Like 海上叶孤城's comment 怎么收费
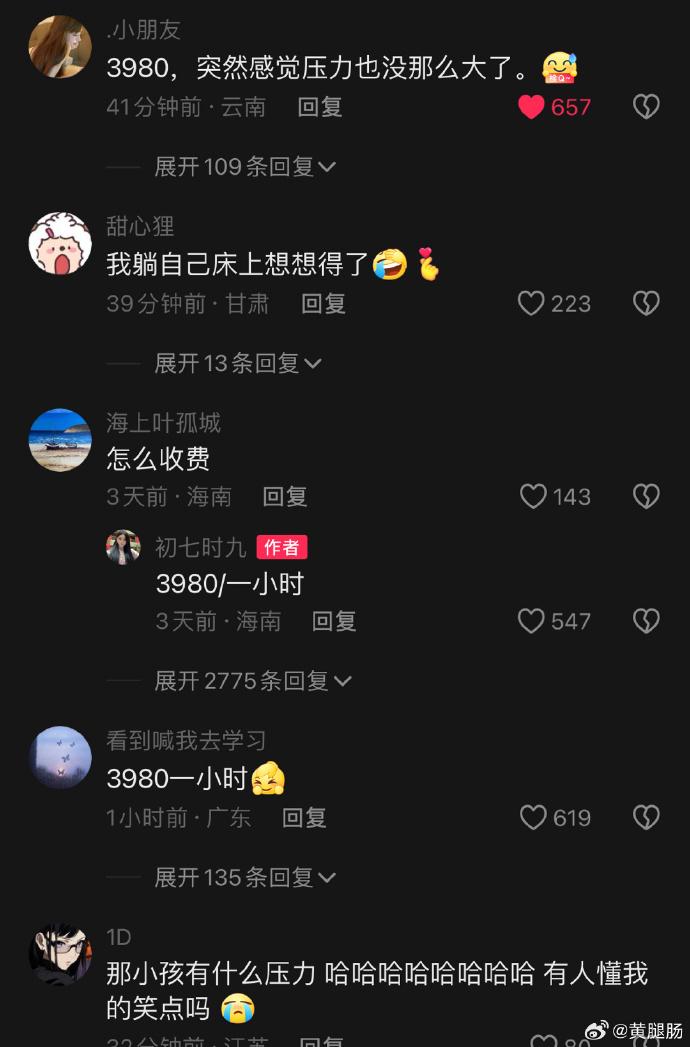 pos(534,496)
